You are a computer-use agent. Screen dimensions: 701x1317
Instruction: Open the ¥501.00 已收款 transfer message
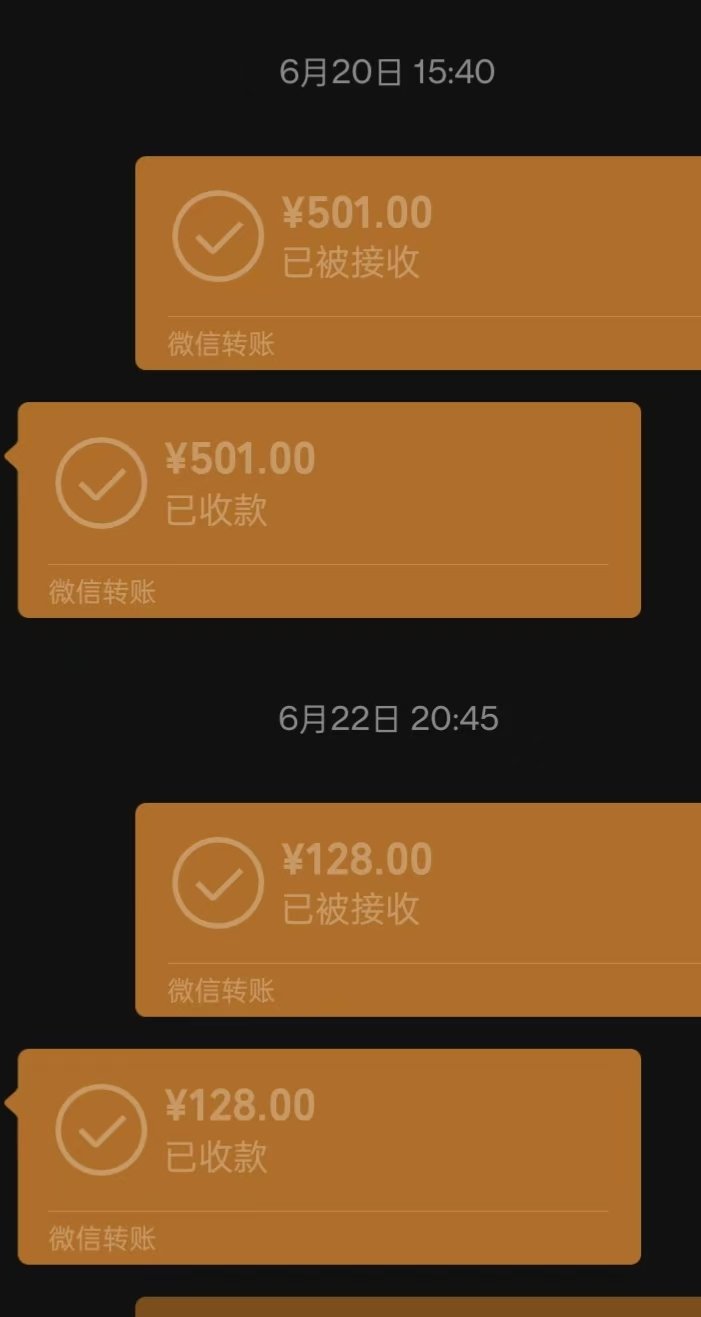(330, 509)
